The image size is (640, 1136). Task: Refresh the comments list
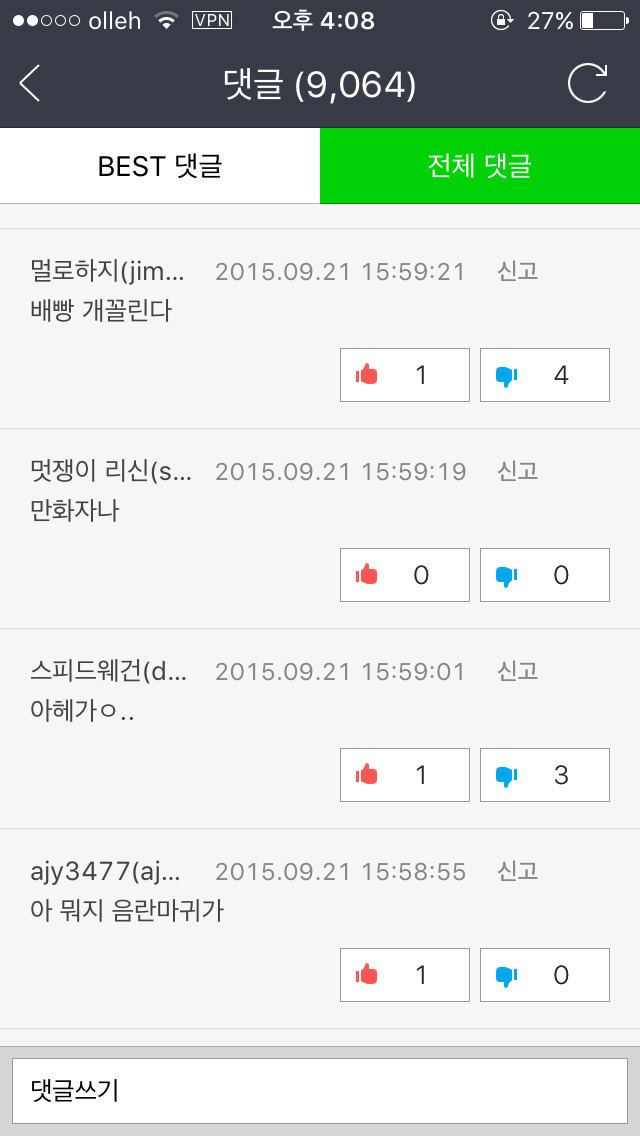click(x=587, y=84)
